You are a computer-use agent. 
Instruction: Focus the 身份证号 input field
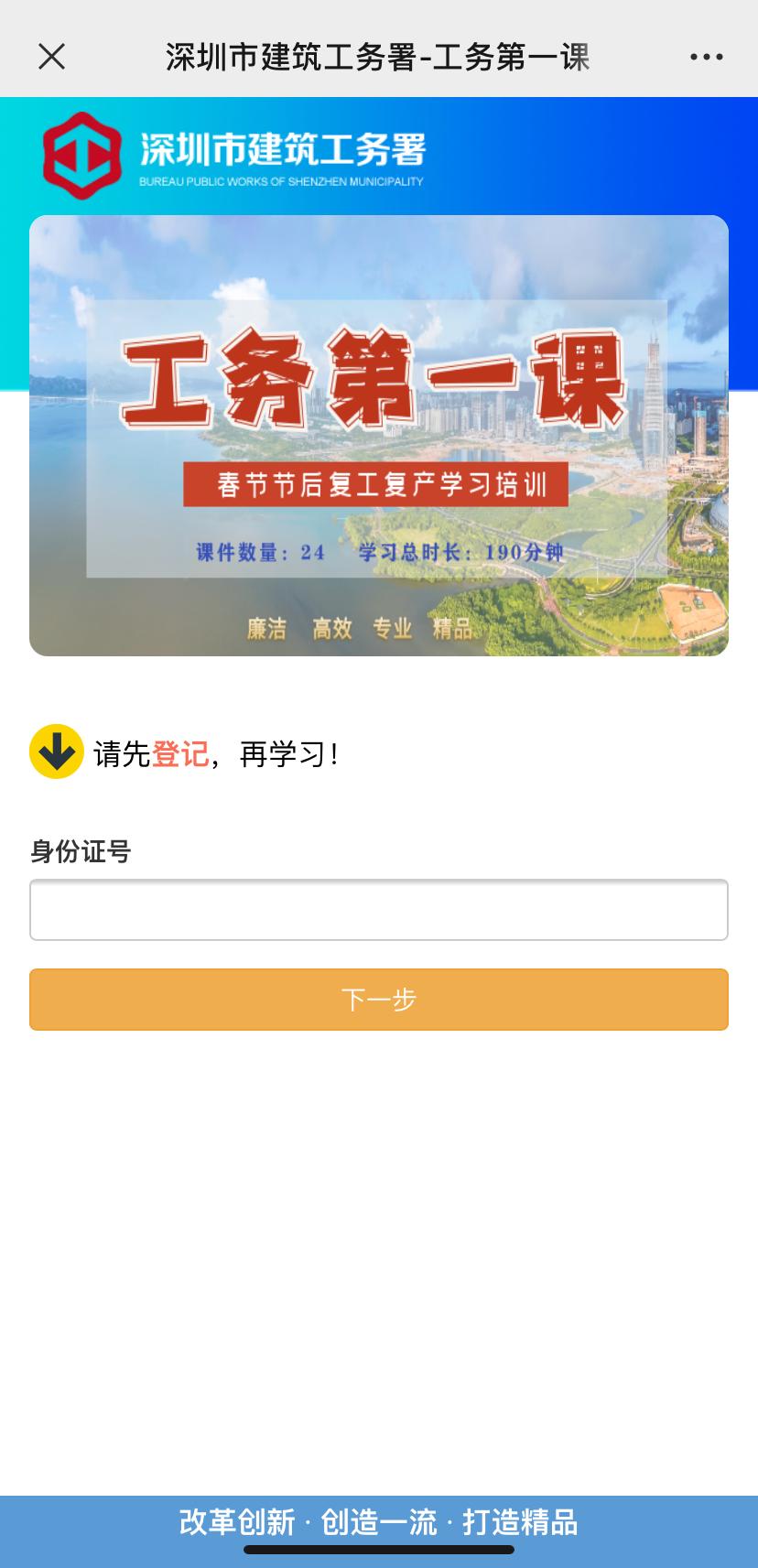378,910
